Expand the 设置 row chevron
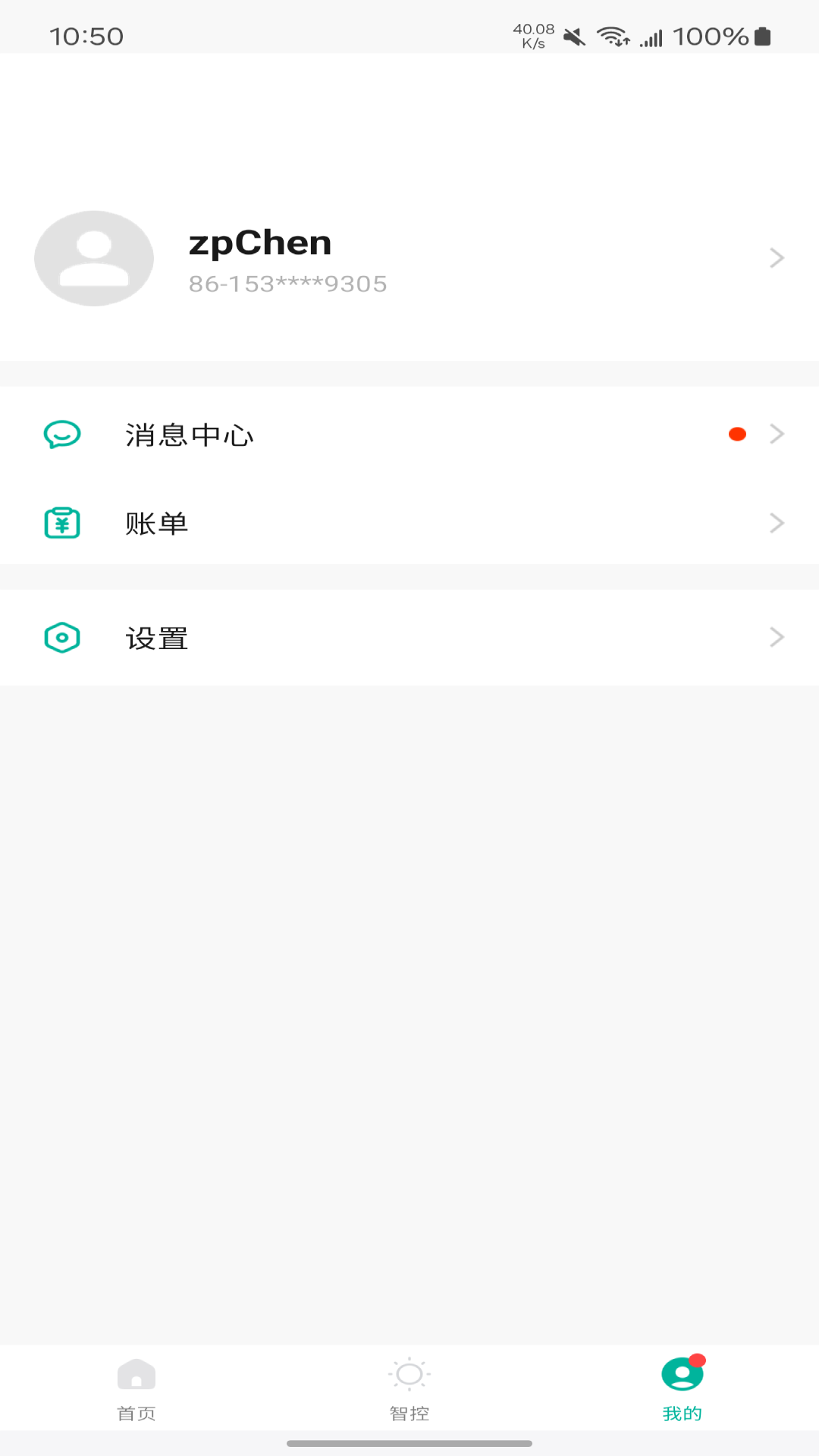 (x=777, y=637)
